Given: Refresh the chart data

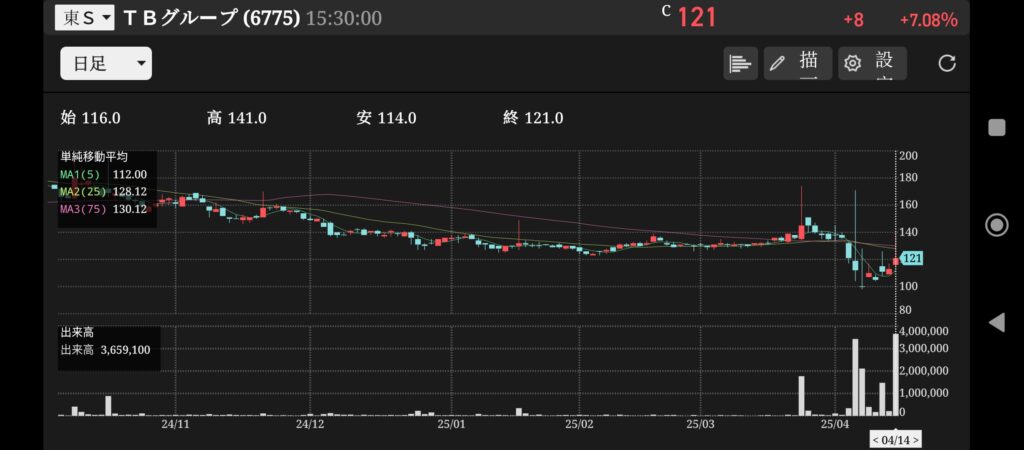Looking at the screenshot, I should [x=946, y=63].
